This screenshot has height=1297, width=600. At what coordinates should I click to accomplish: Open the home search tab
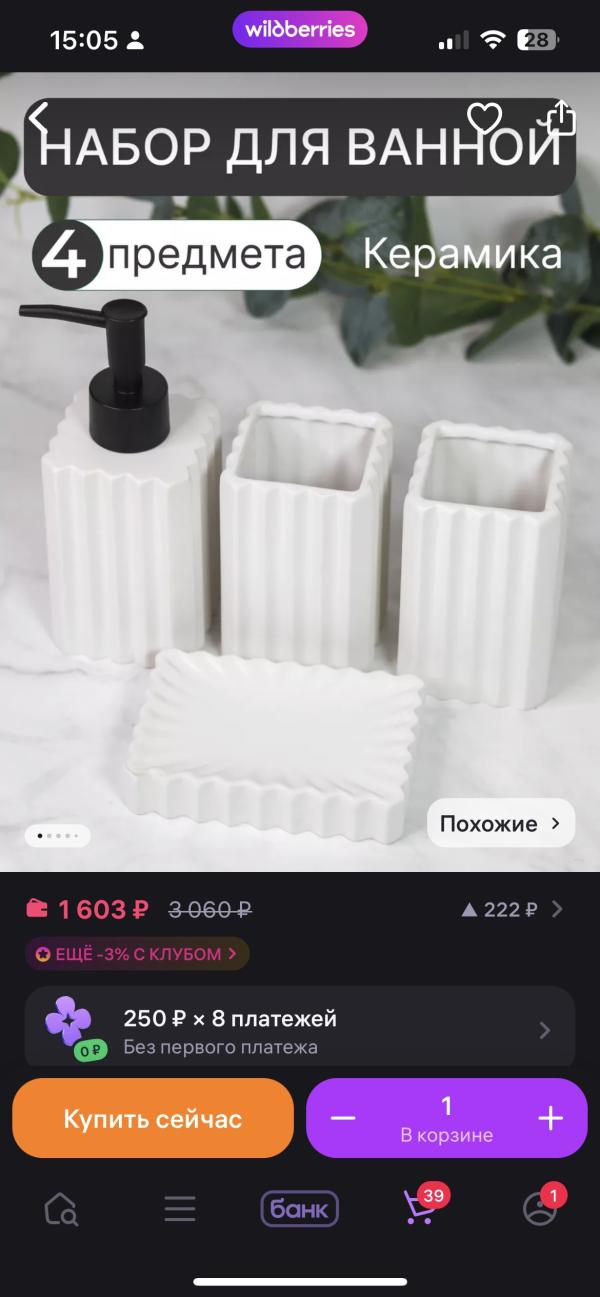tap(61, 1209)
